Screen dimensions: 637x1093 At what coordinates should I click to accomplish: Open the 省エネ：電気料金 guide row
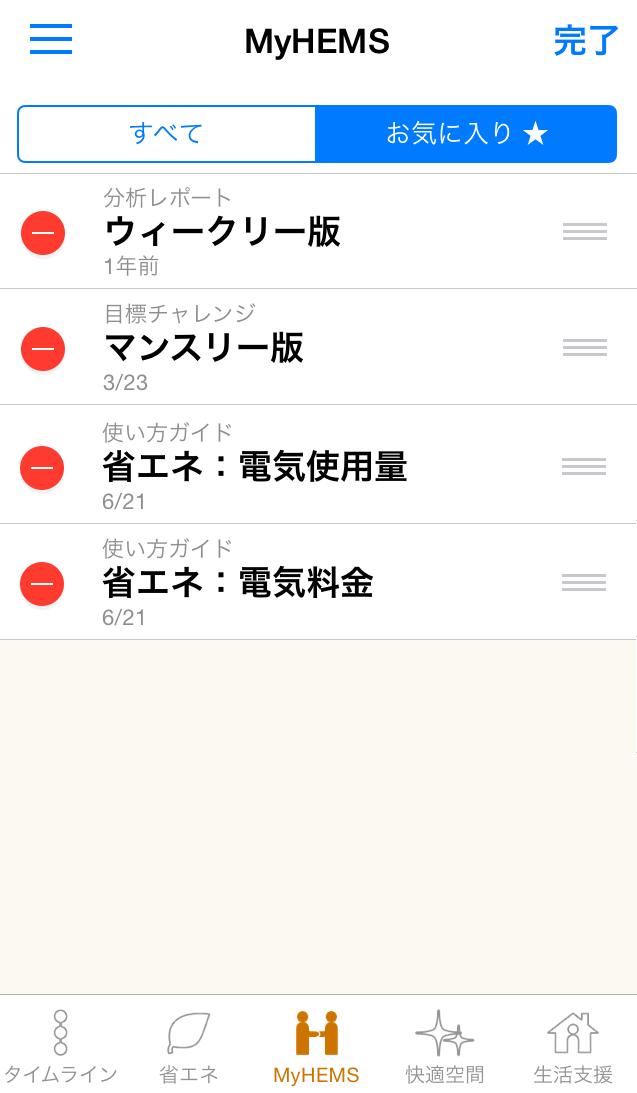tap(300, 582)
